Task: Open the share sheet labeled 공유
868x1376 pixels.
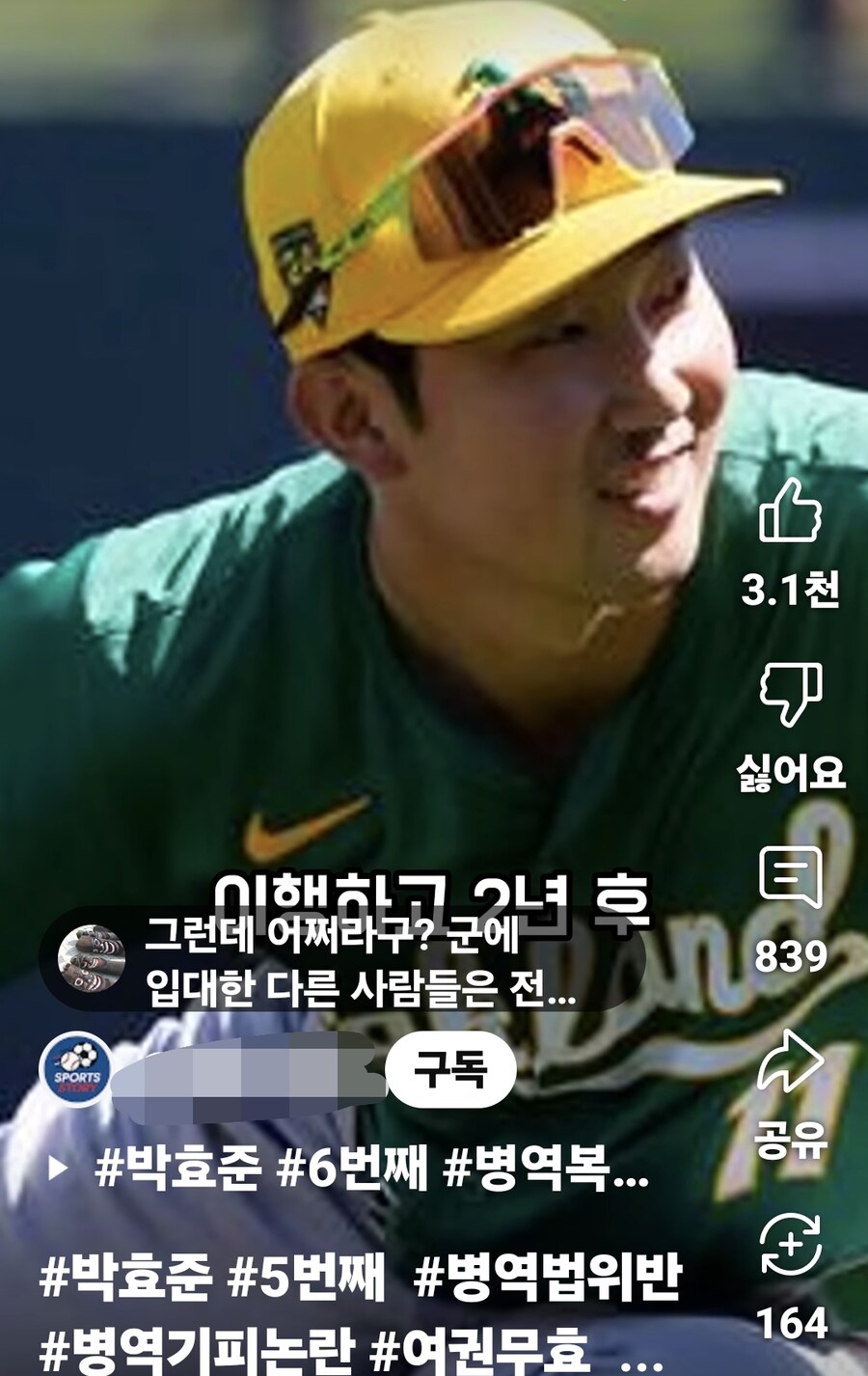Action: tap(792, 1068)
